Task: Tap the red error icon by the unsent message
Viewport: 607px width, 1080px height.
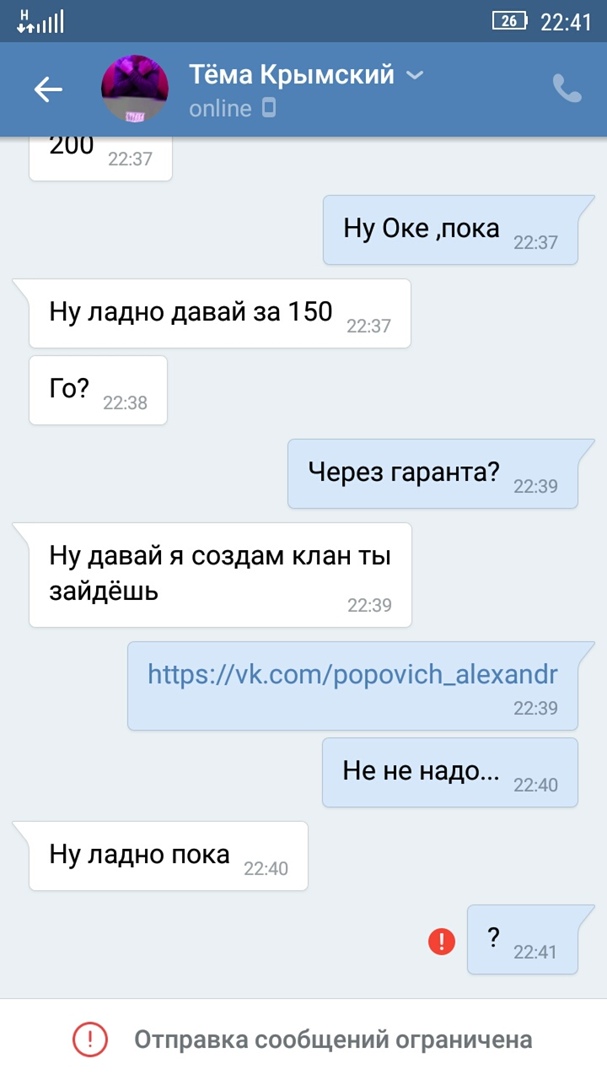Action: point(441,940)
